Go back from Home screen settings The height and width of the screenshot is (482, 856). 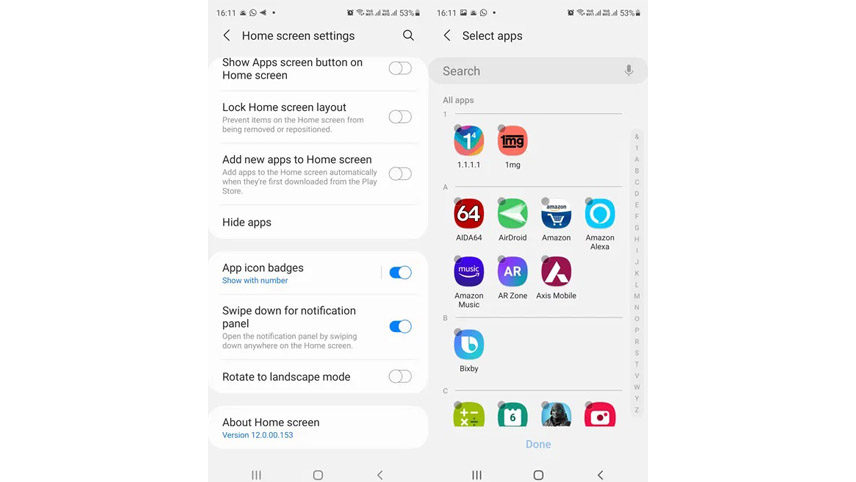[x=227, y=36]
